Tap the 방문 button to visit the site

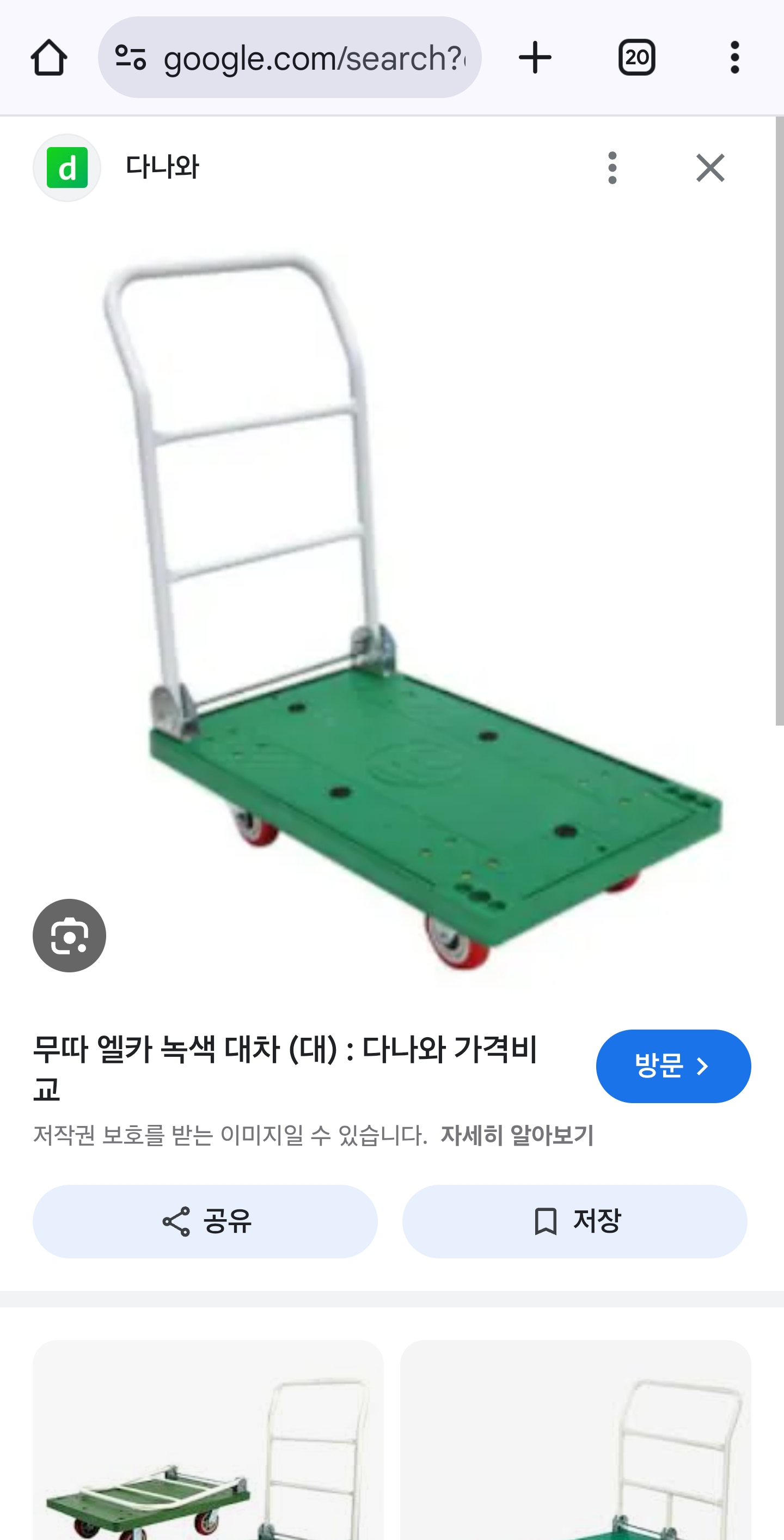pyautogui.click(x=673, y=1066)
